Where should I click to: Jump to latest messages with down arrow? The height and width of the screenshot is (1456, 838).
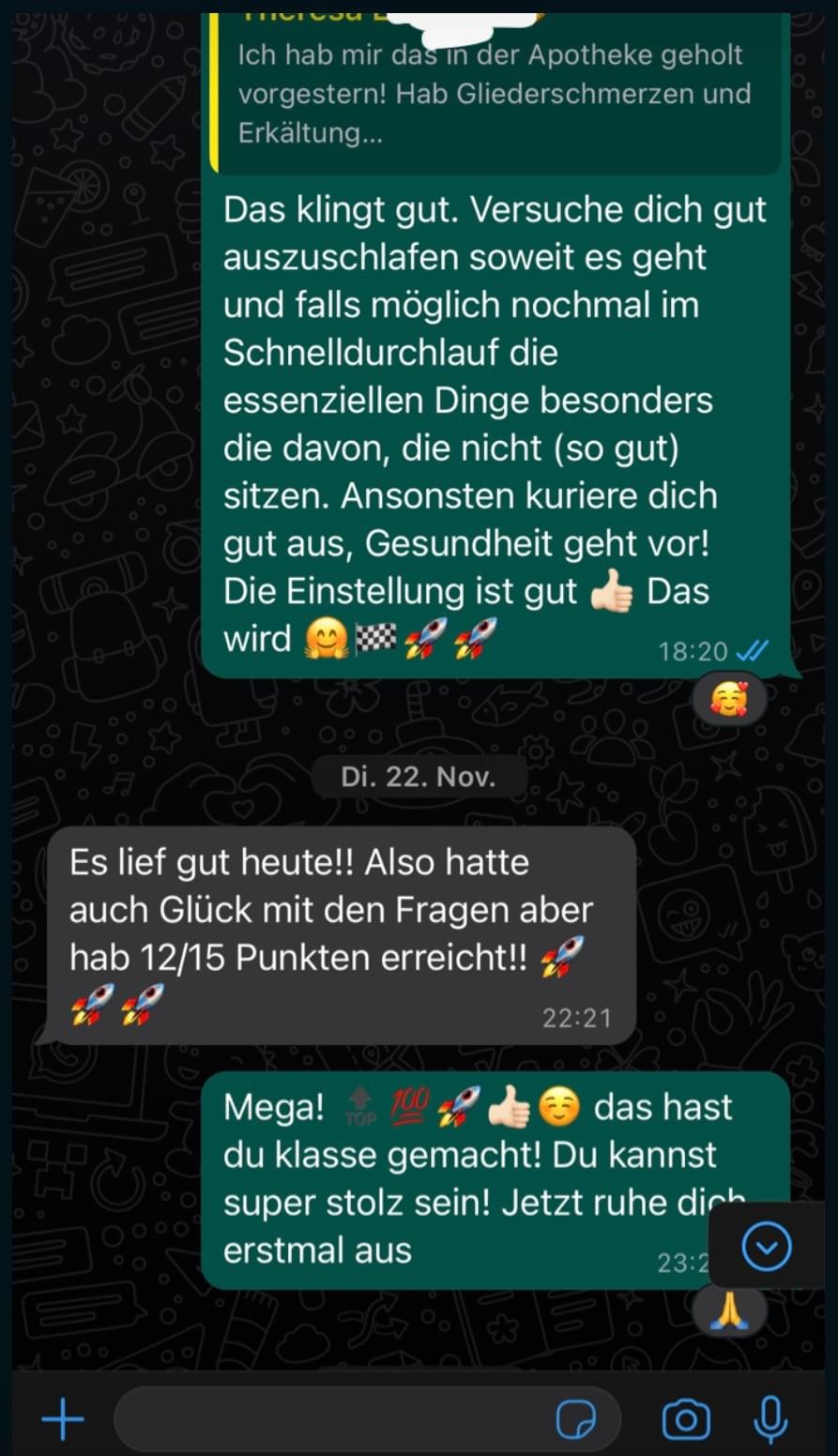766,1247
